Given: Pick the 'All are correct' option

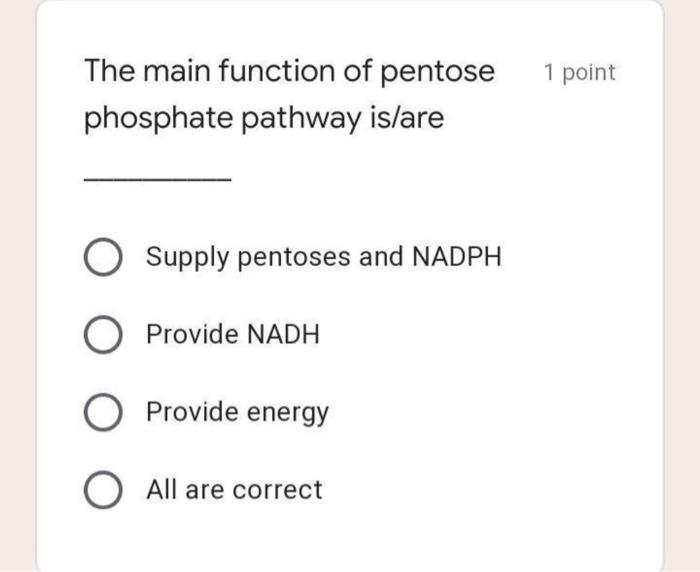Looking at the screenshot, I should tap(103, 490).
